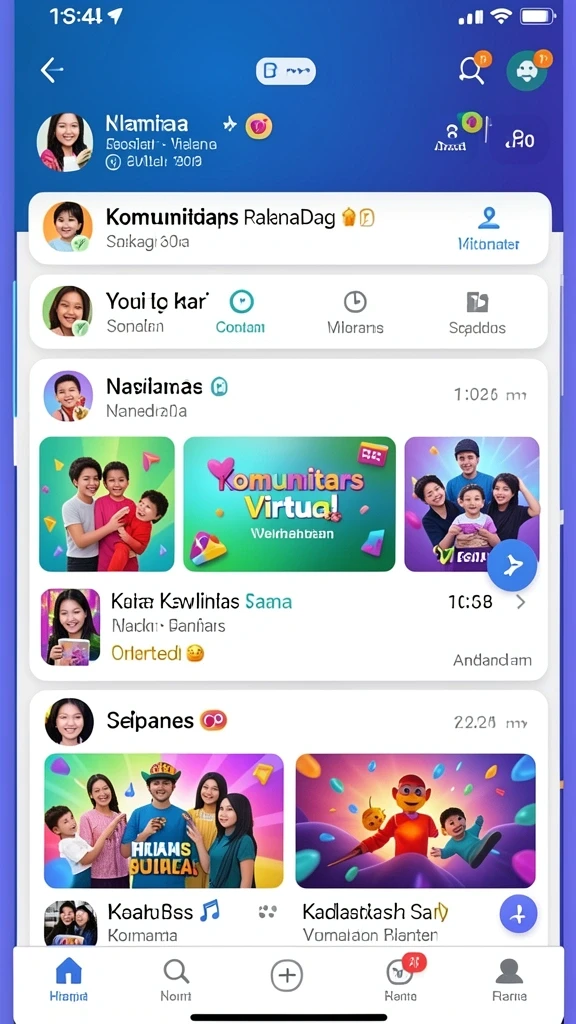The height and width of the screenshot is (1024, 576).
Task: Go back with the top-left arrow
Action: (52, 70)
